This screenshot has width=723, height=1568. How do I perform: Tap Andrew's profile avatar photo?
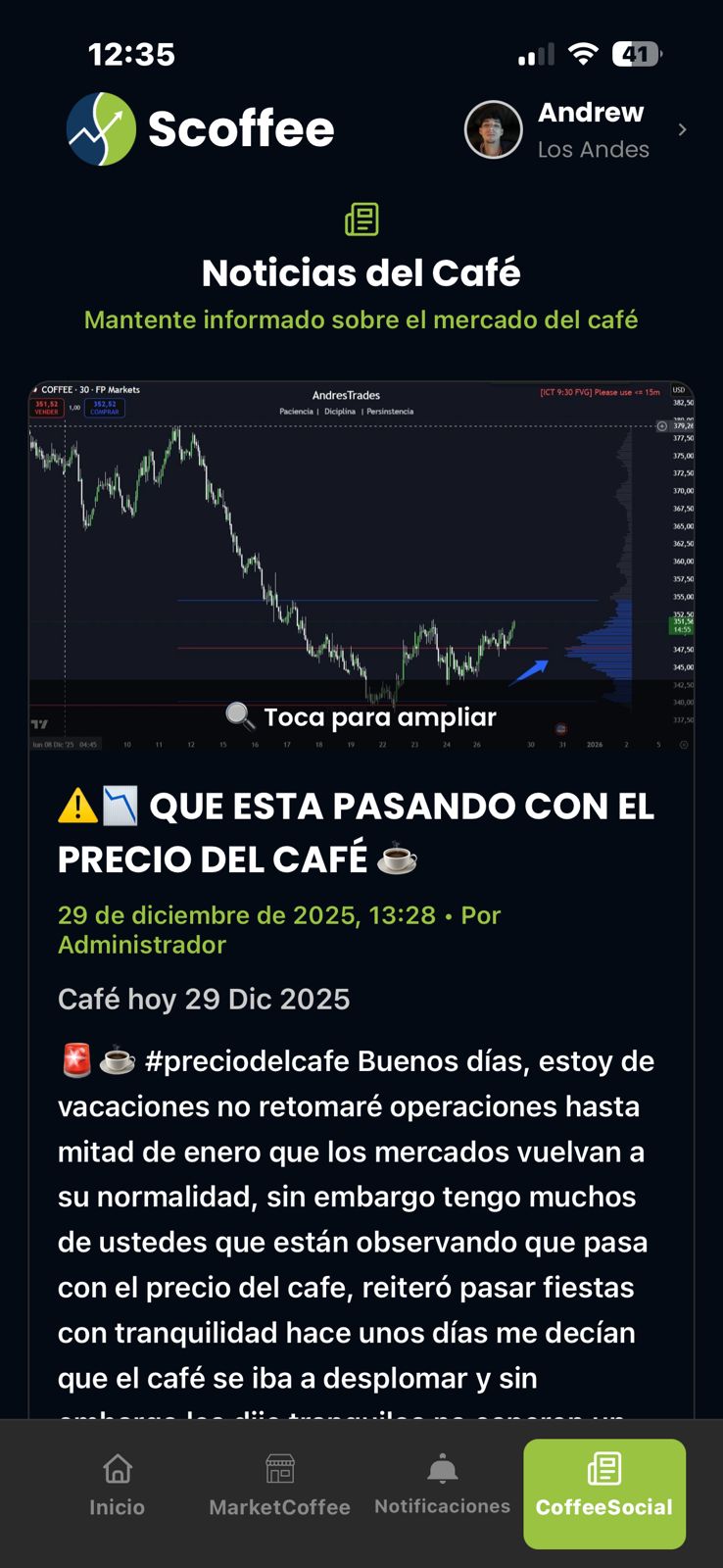click(x=494, y=129)
